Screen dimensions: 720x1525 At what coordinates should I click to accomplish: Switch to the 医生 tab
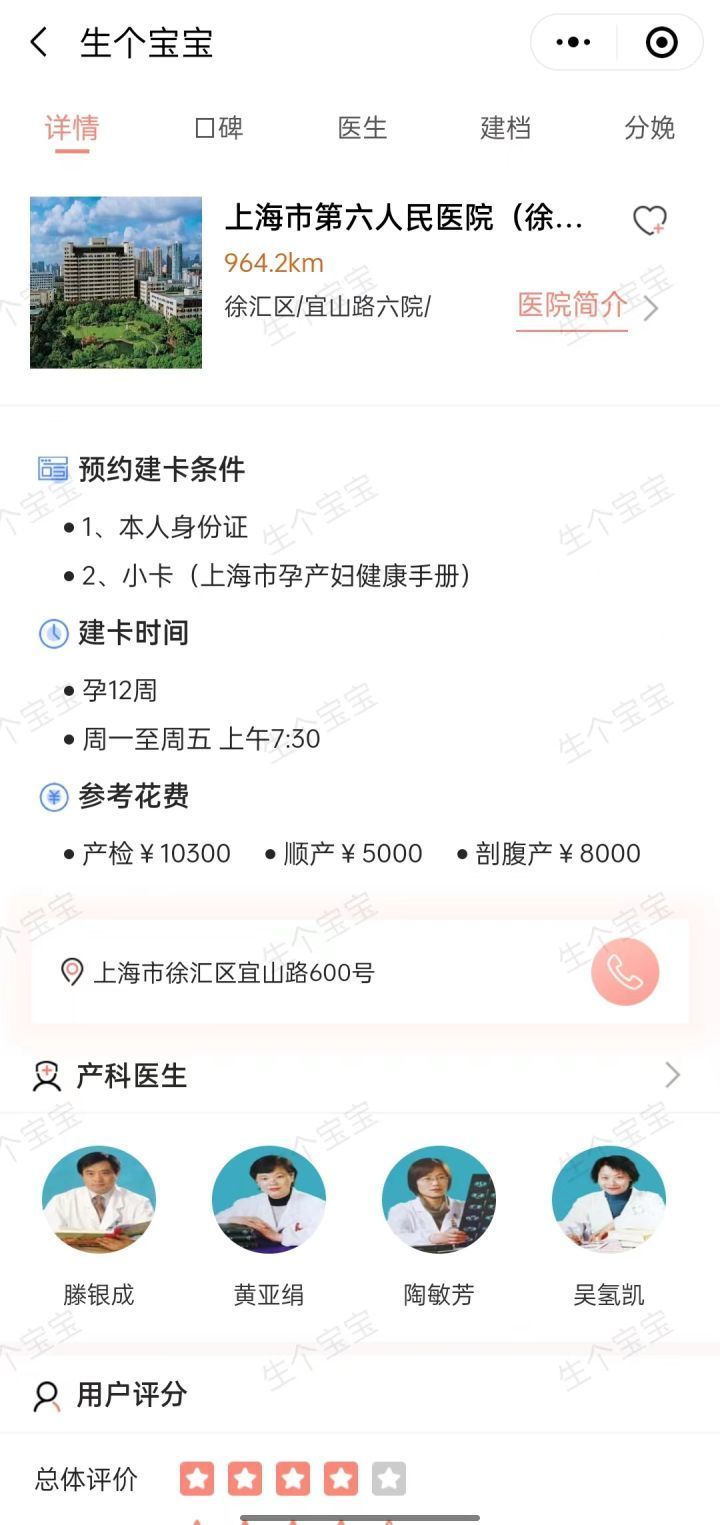pos(362,128)
